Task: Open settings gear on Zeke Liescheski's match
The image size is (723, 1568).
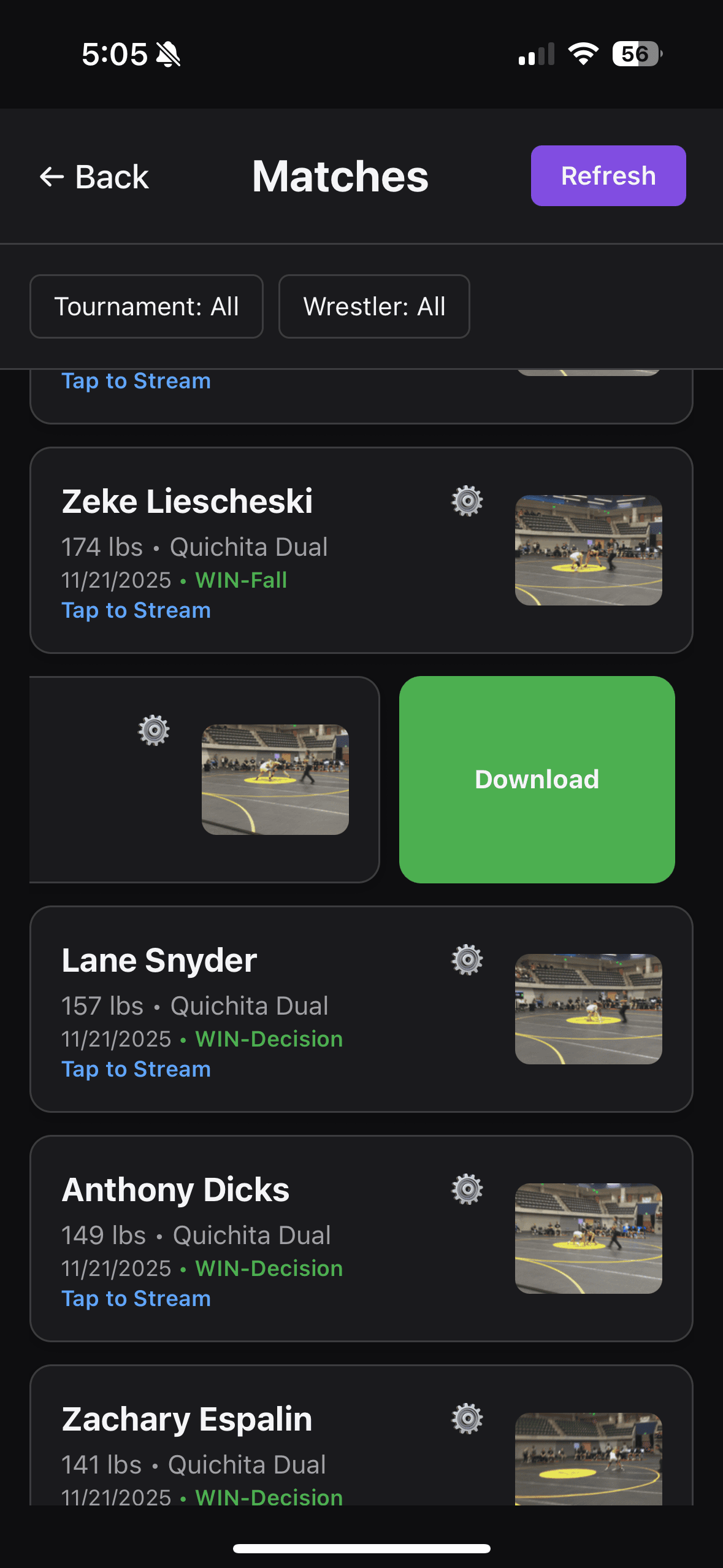Action: click(x=467, y=501)
